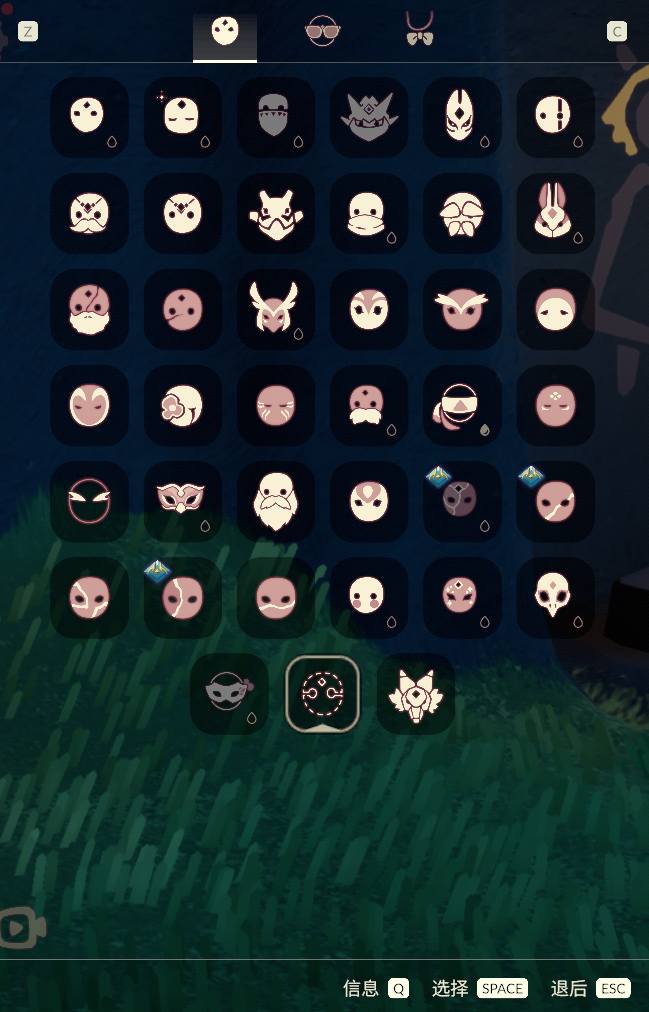The image size is (649, 1012).
Task: Select the mask with the mustache
Action: coord(368,404)
